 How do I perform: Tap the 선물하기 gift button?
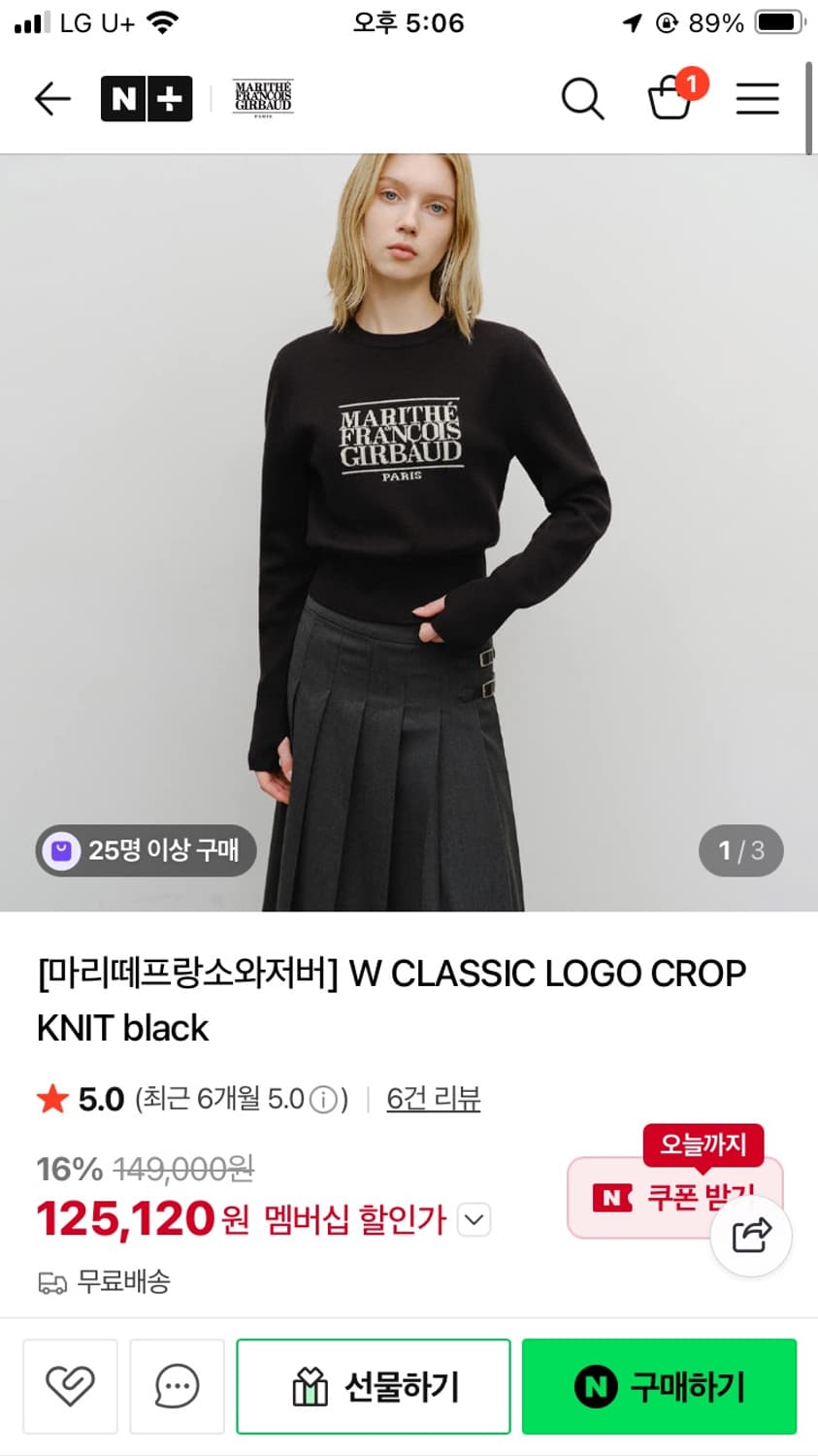pyautogui.click(x=374, y=1386)
